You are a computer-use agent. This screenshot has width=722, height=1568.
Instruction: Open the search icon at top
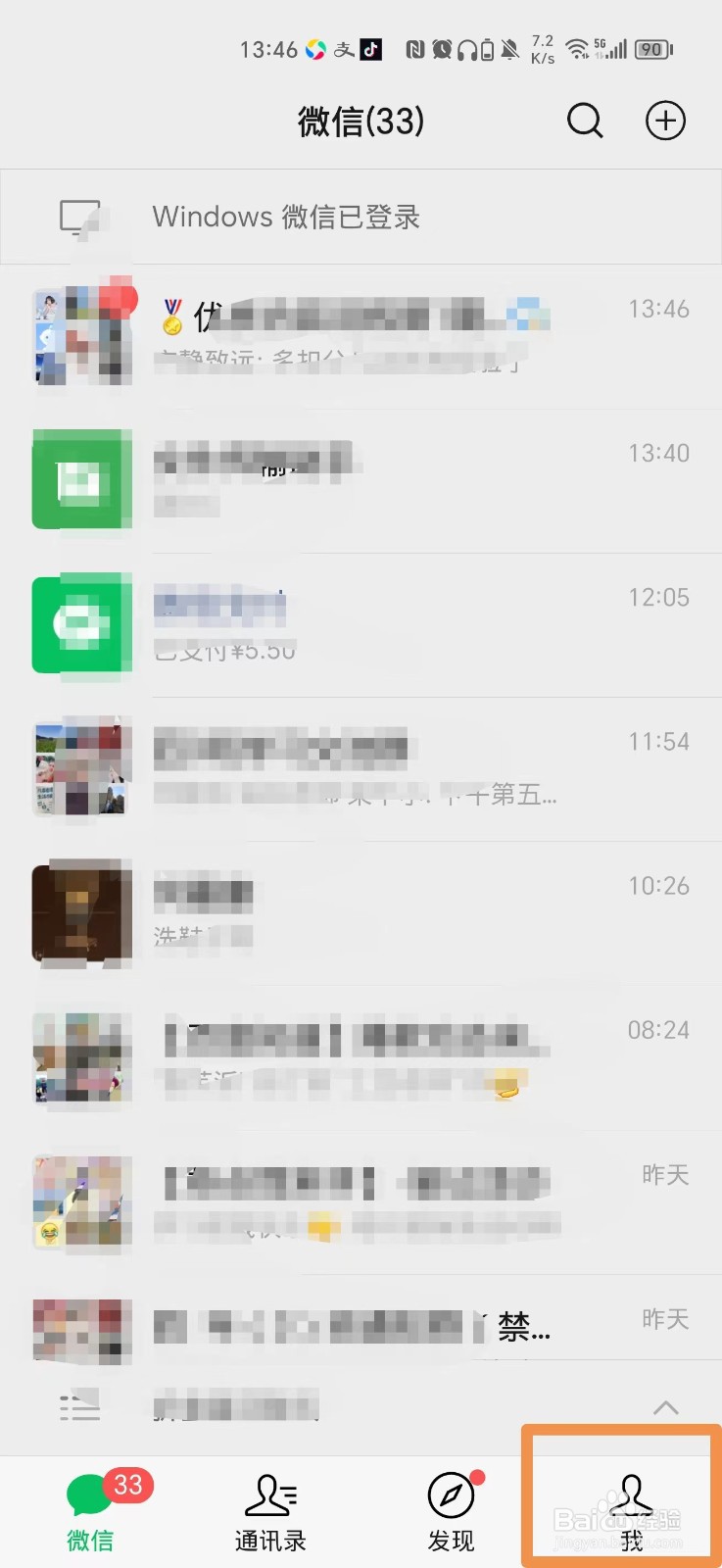pos(585,122)
